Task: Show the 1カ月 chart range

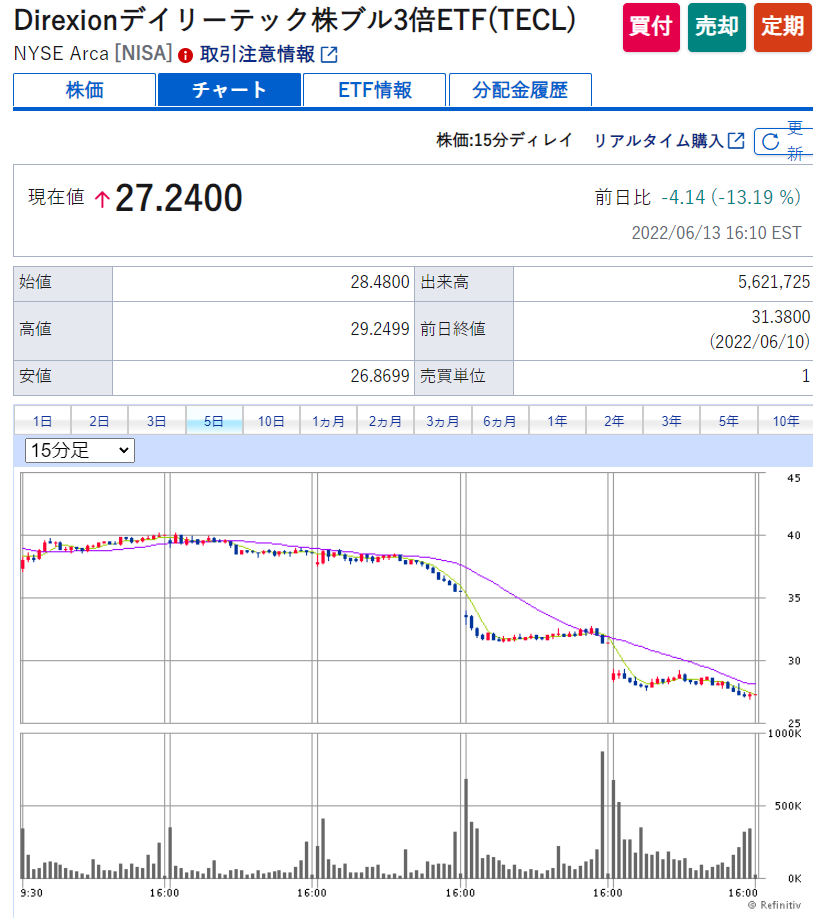Action: 328,421
